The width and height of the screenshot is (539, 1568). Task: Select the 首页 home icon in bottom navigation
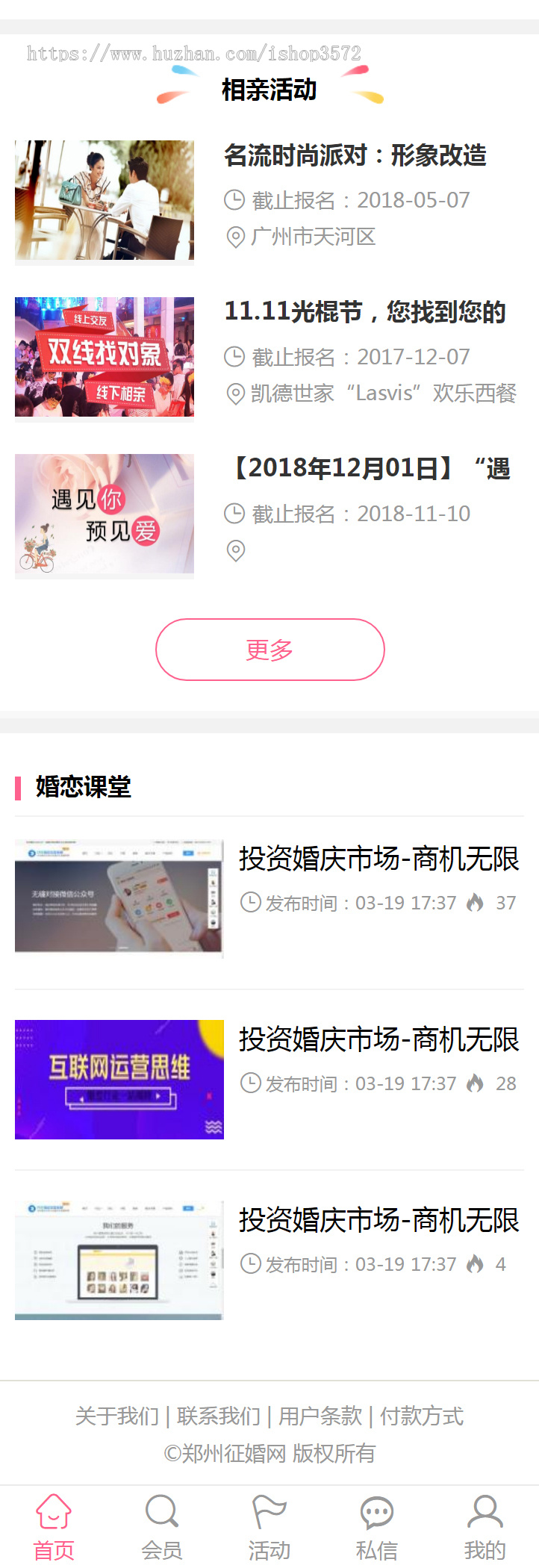coord(53,1511)
